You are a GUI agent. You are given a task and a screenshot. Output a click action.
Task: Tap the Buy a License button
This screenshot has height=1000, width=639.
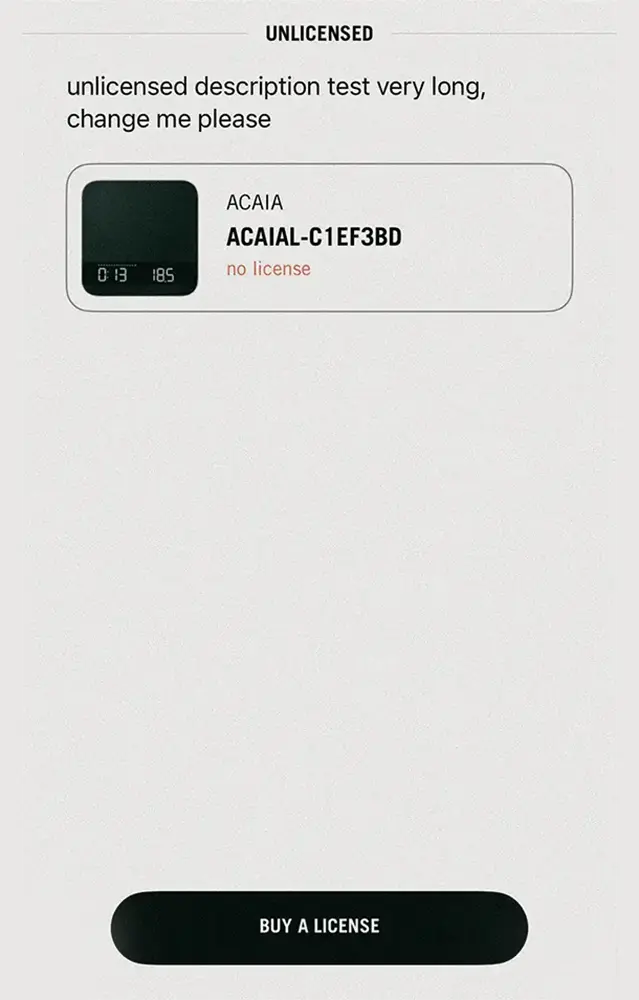pos(319,926)
